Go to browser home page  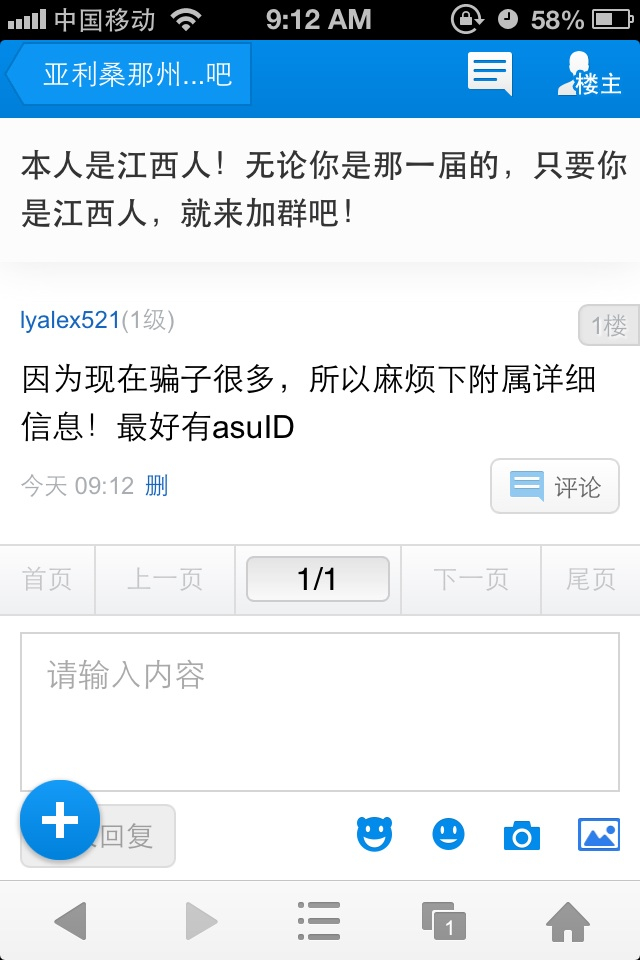tap(568, 921)
